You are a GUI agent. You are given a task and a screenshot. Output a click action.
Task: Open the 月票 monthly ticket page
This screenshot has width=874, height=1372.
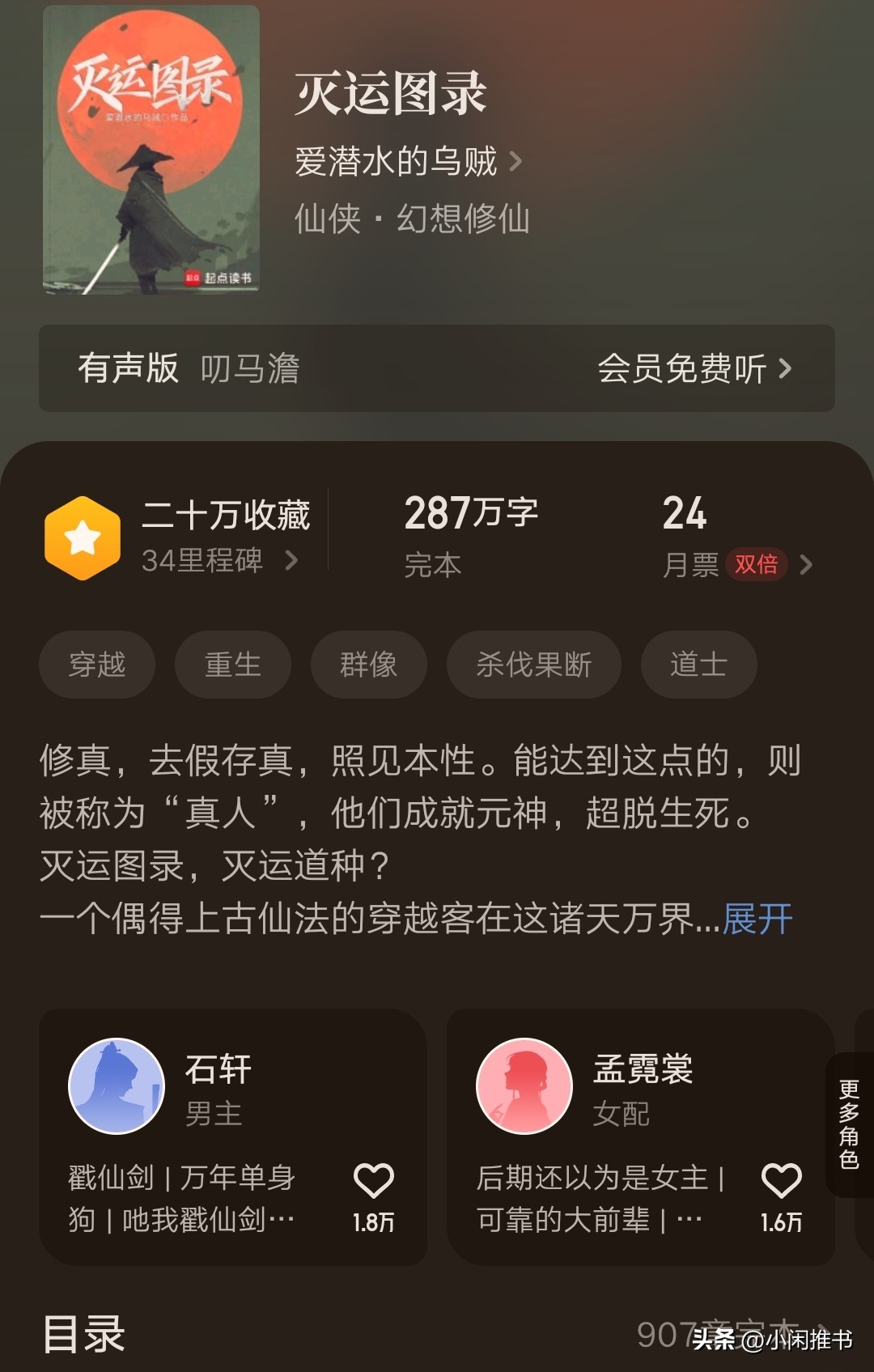[x=736, y=563]
